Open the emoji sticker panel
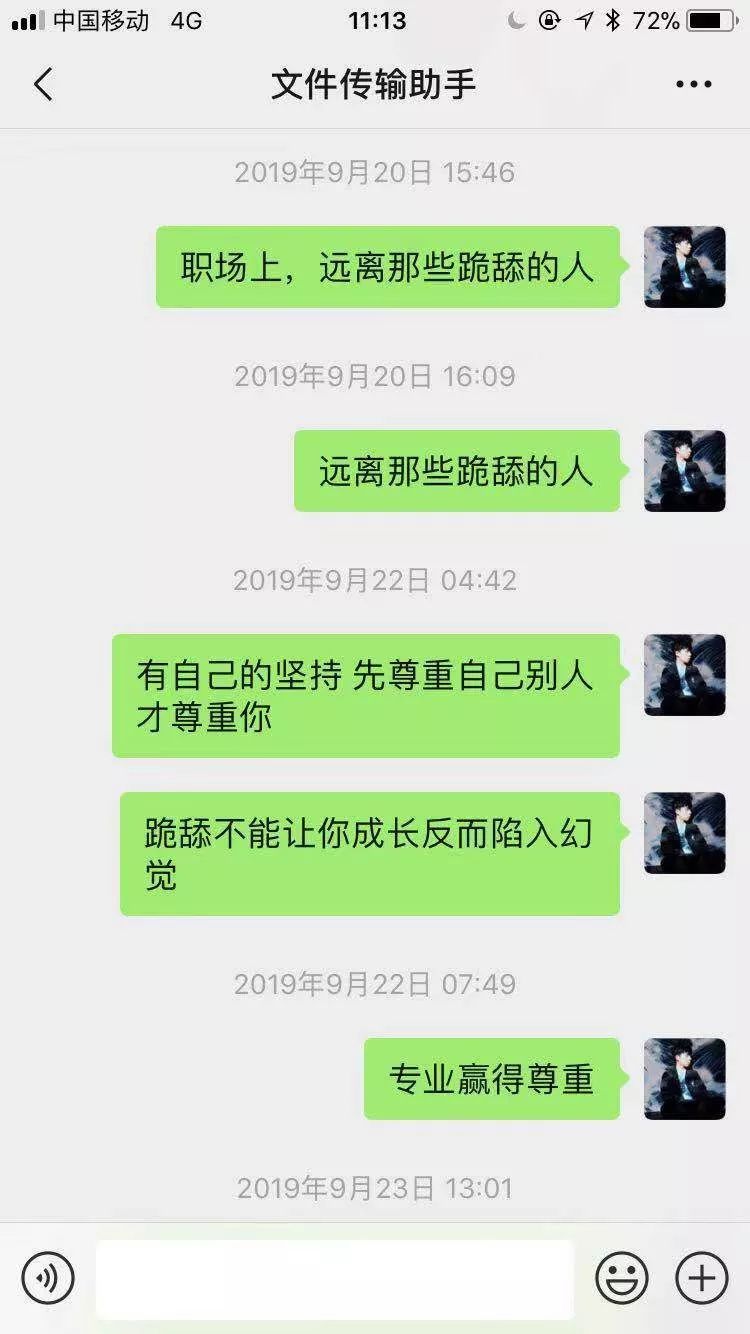The height and width of the screenshot is (1334, 750). pyautogui.click(x=621, y=1277)
